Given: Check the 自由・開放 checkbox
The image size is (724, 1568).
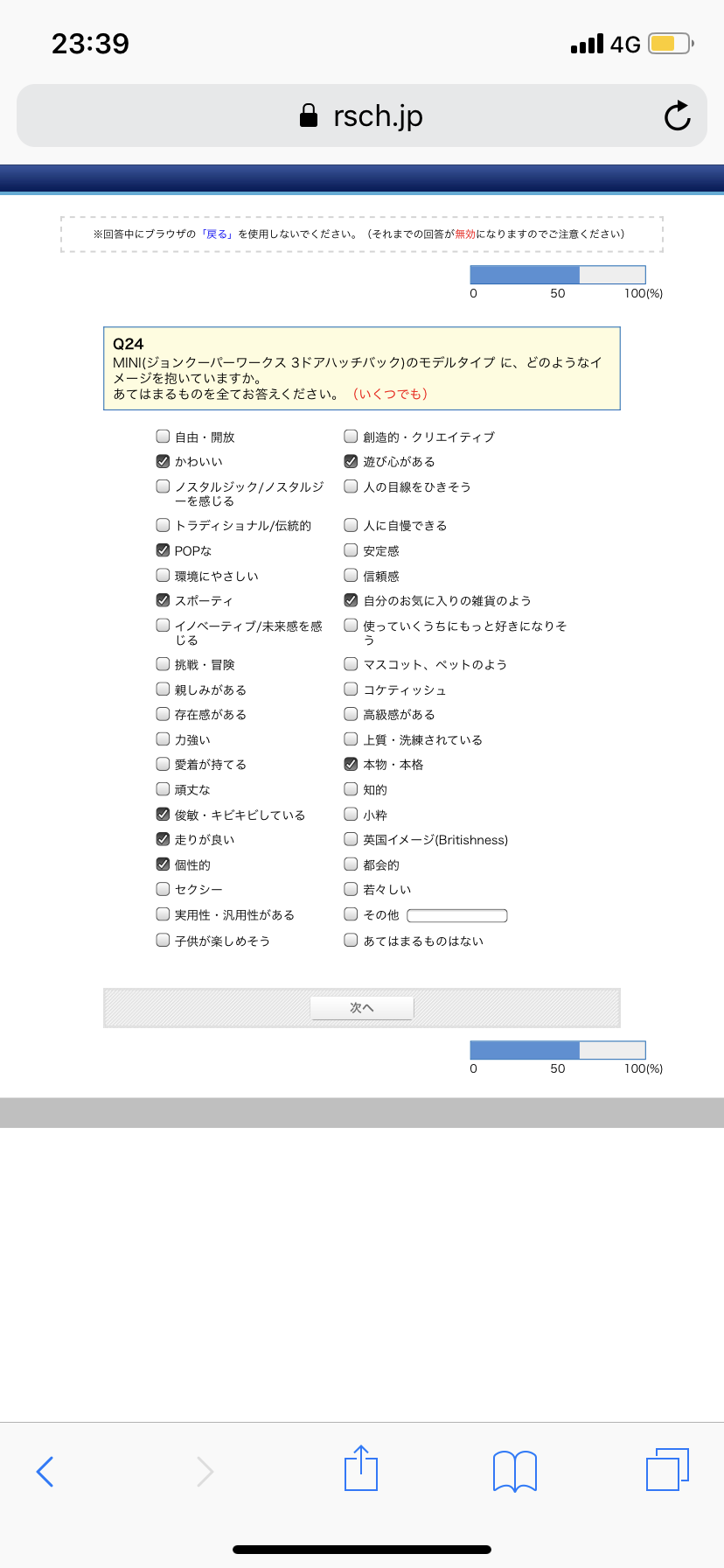Looking at the screenshot, I should click(163, 436).
